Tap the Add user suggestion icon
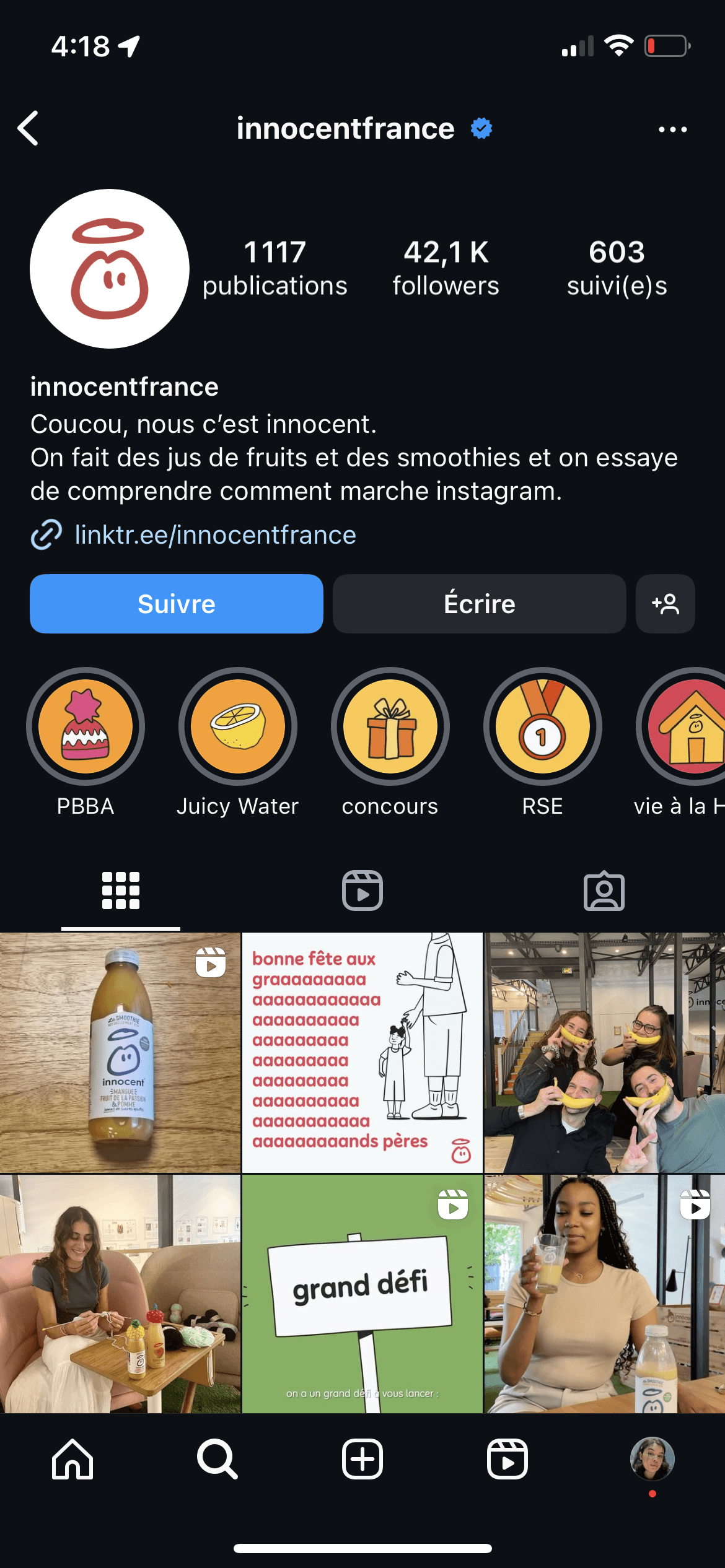The height and width of the screenshot is (1568, 725). click(x=665, y=604)
